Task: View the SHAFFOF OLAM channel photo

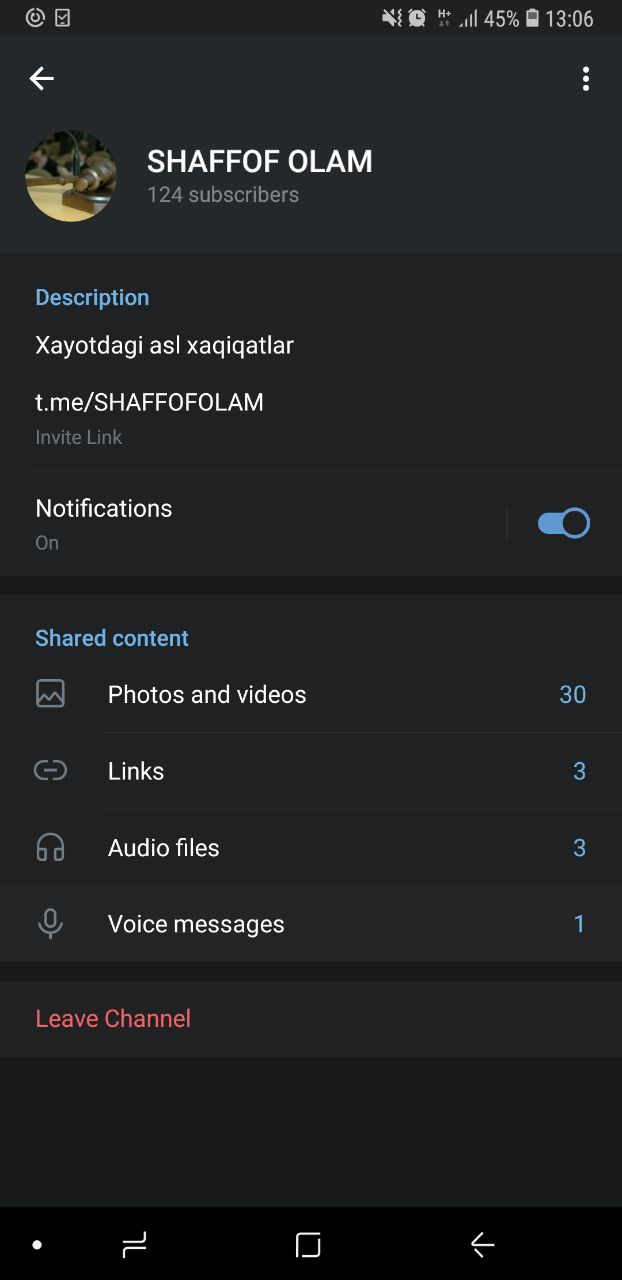Action: coord(71,176)
